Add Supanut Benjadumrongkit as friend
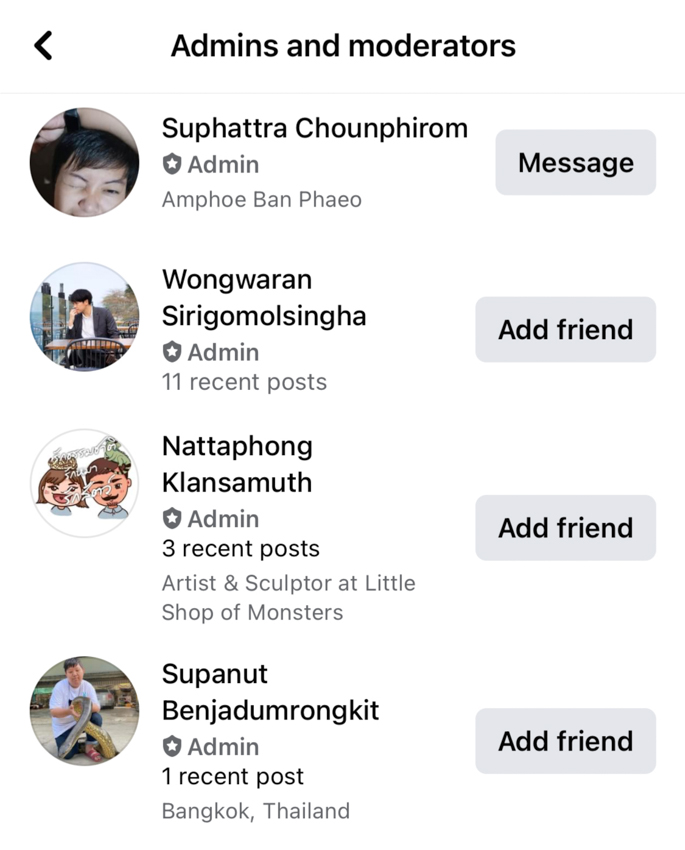This screenshot has height=850, width=685. 565,741
